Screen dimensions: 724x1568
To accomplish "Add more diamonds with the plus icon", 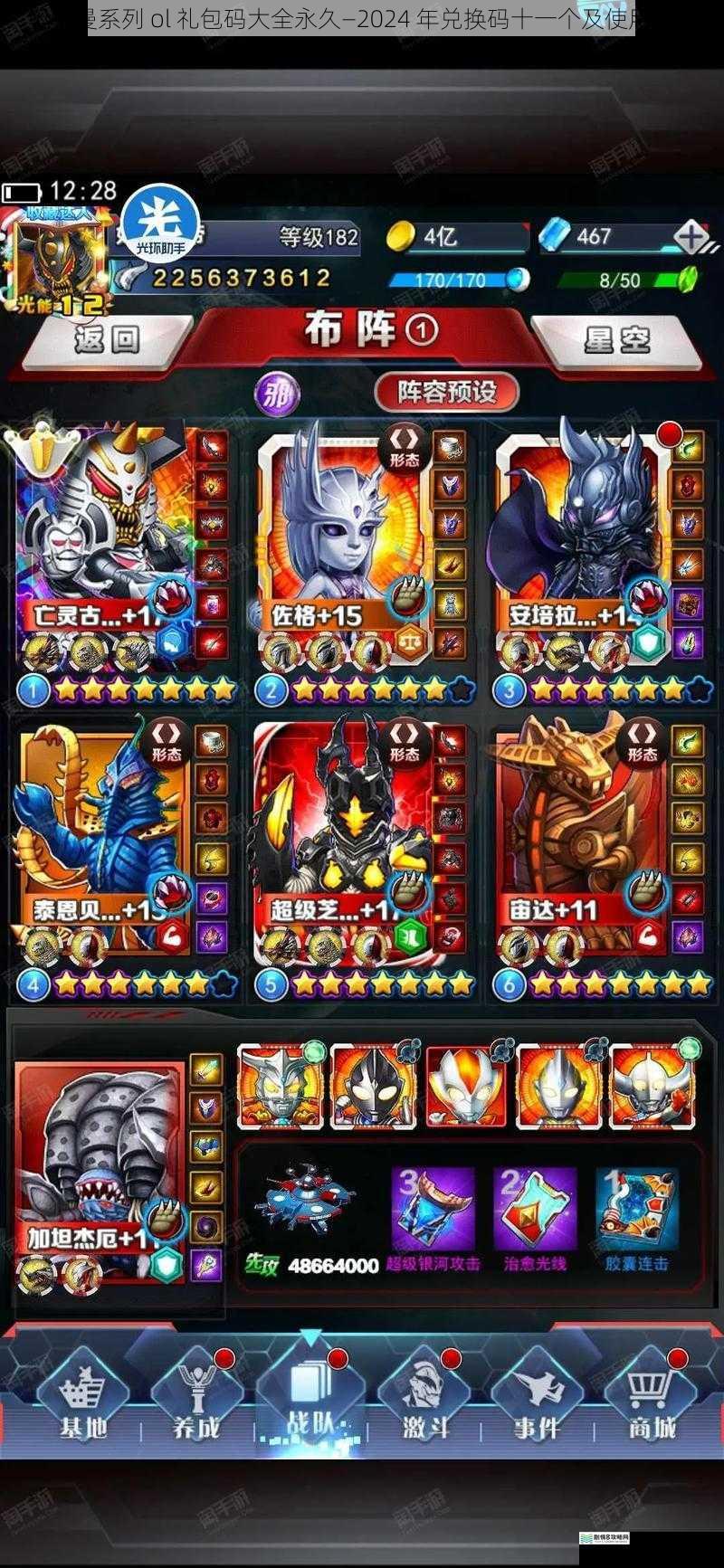I will [692, 238].
